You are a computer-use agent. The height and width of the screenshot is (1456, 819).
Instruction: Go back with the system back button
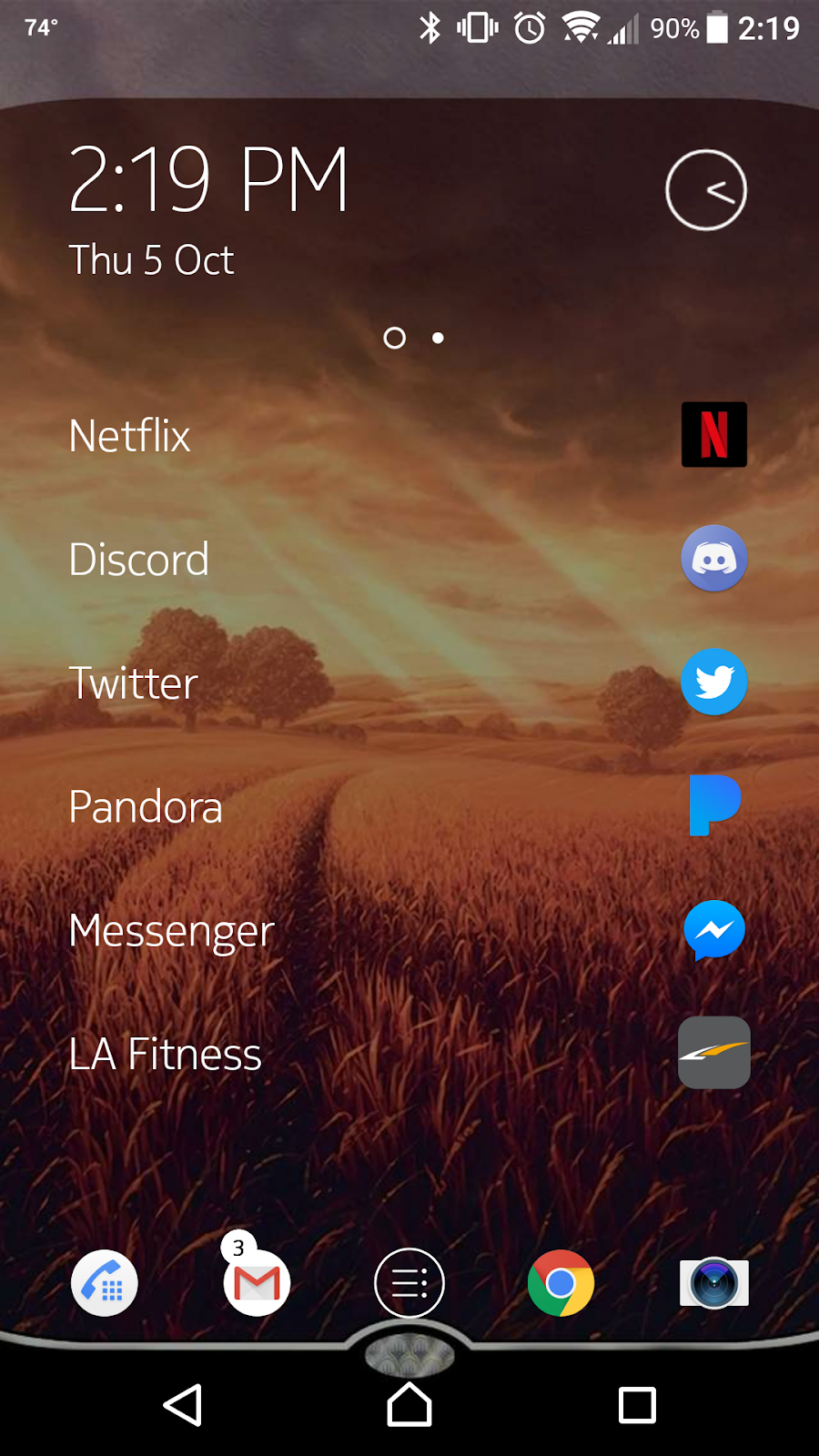coord(182,1405)
